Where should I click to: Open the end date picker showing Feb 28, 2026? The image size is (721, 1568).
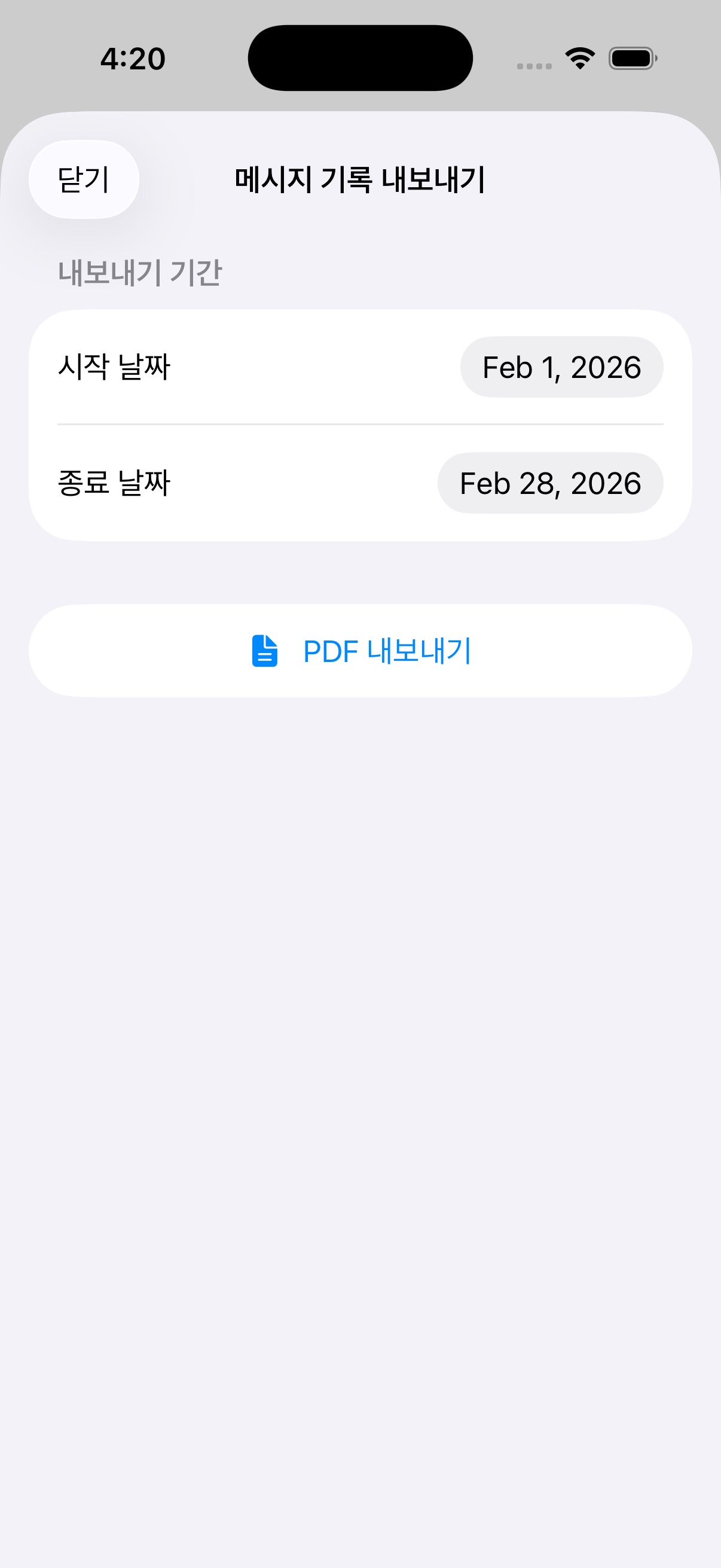[x=550, y=483]
